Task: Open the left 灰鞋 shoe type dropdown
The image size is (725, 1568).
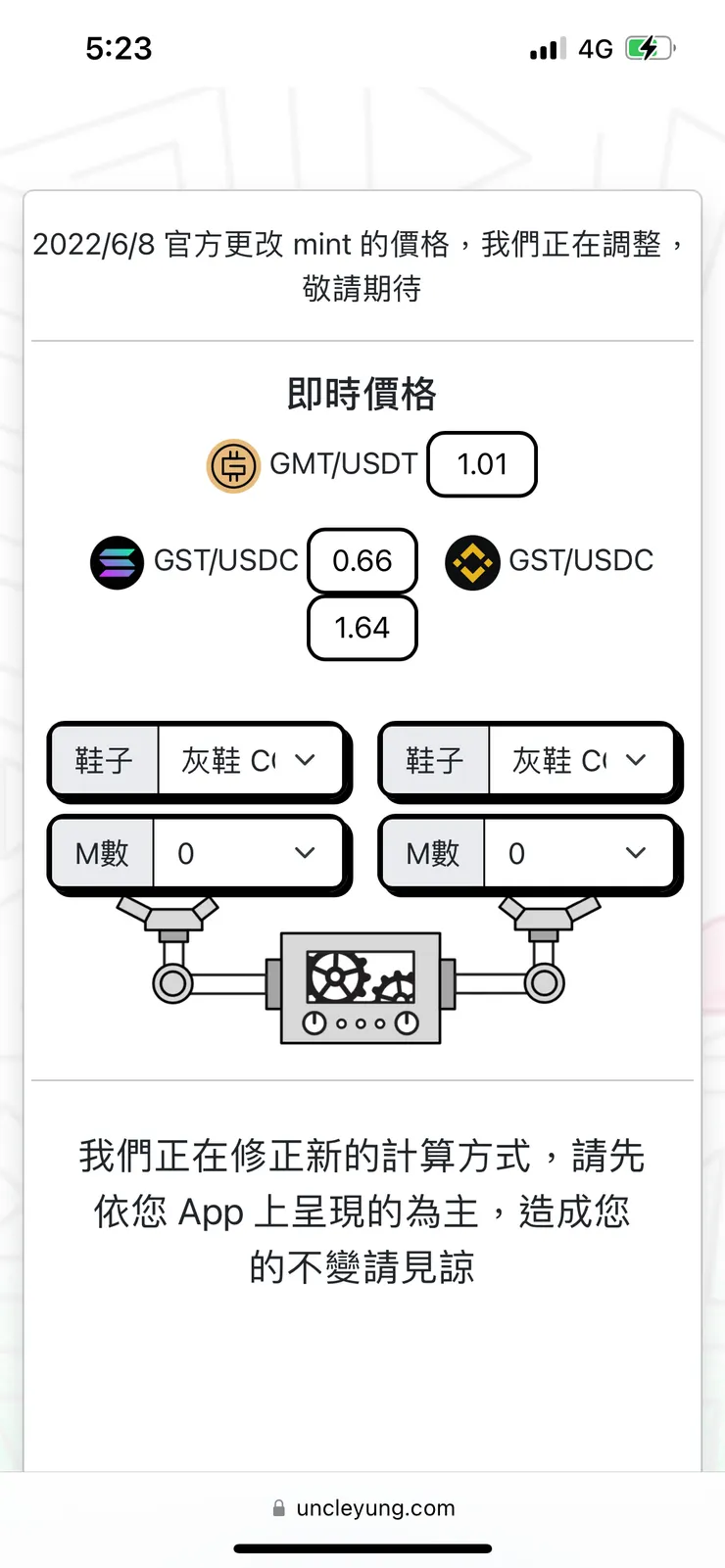Action: point(251,760)
